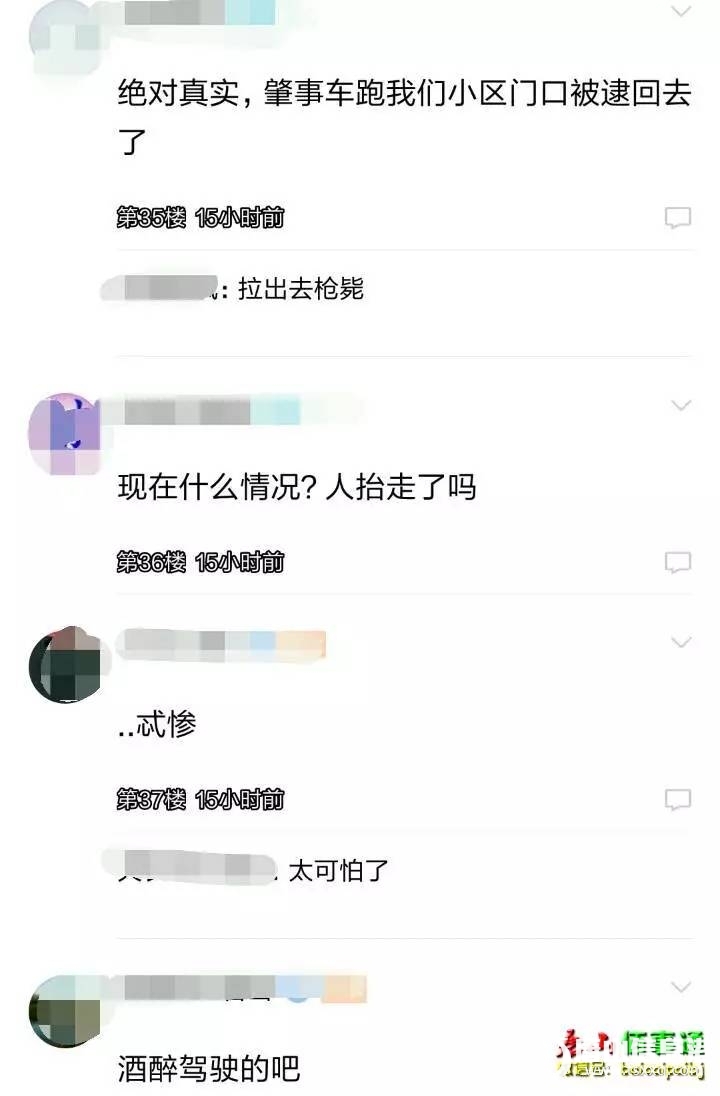Open the sub-reply 太可怕了
This screenshot has width=720, height=1096.
coord(337,870)
